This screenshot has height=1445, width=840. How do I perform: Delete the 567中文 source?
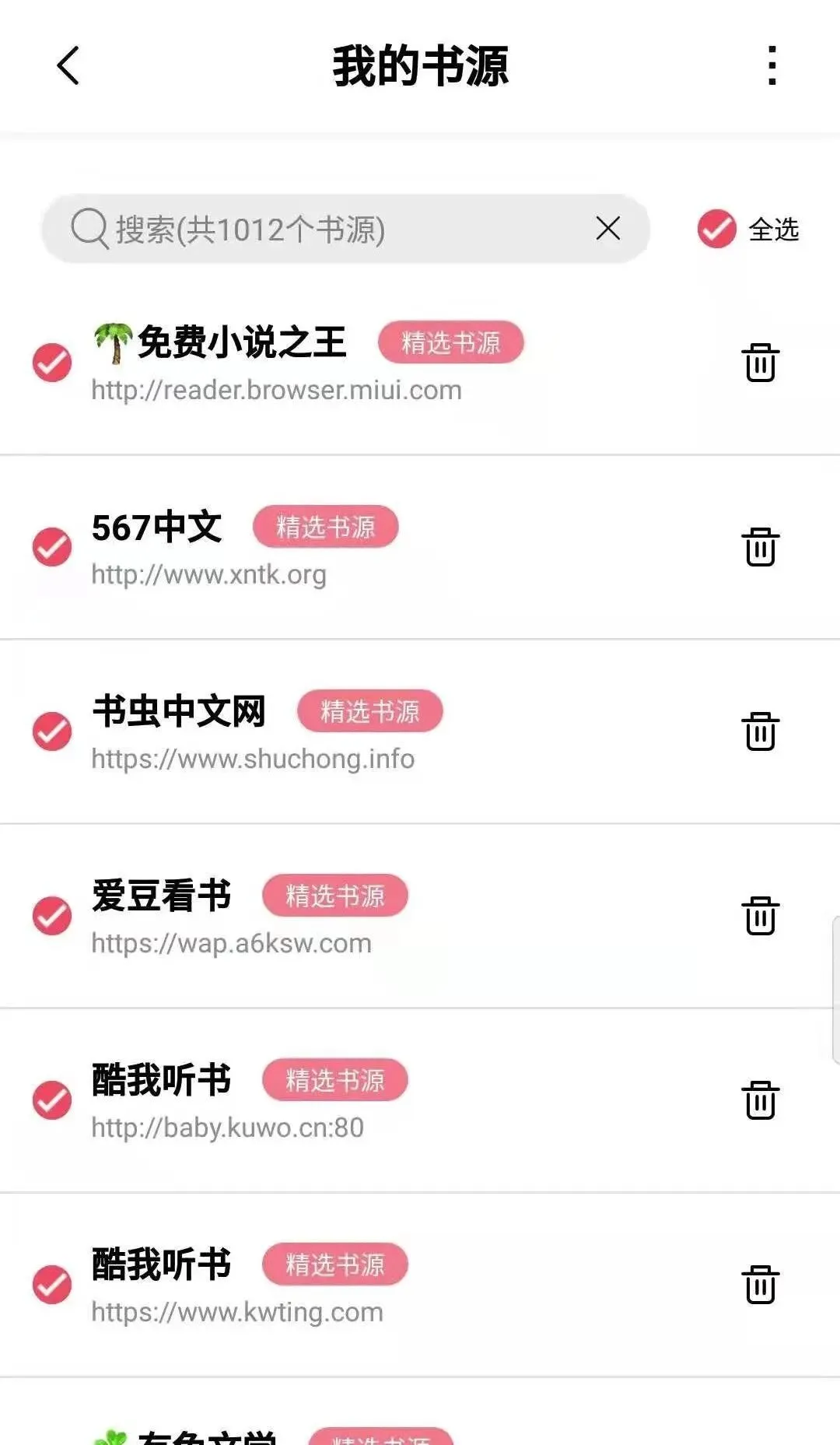[760, 547]
